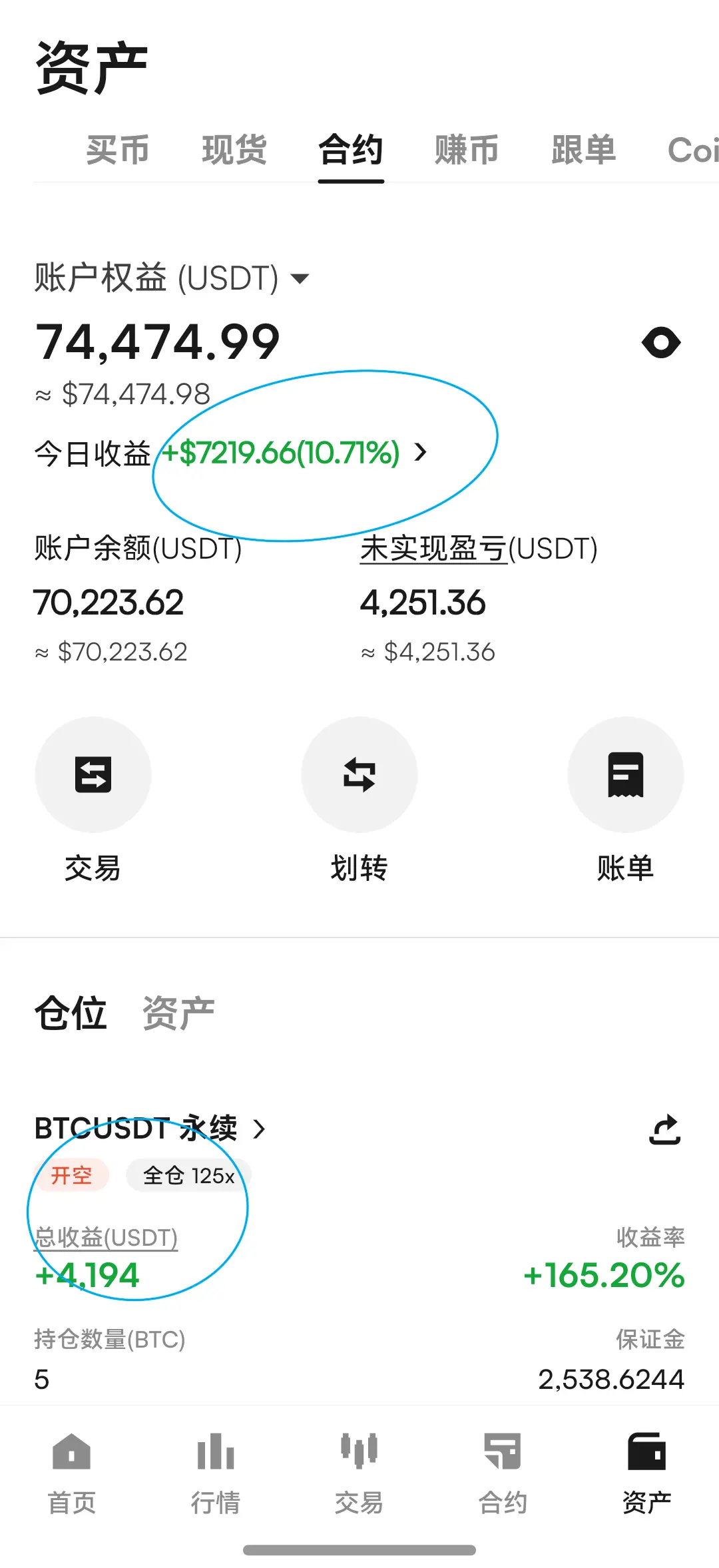719x1568 pixels.
Task: Open the 账单 bills button
Action: [x=625, y=775]
